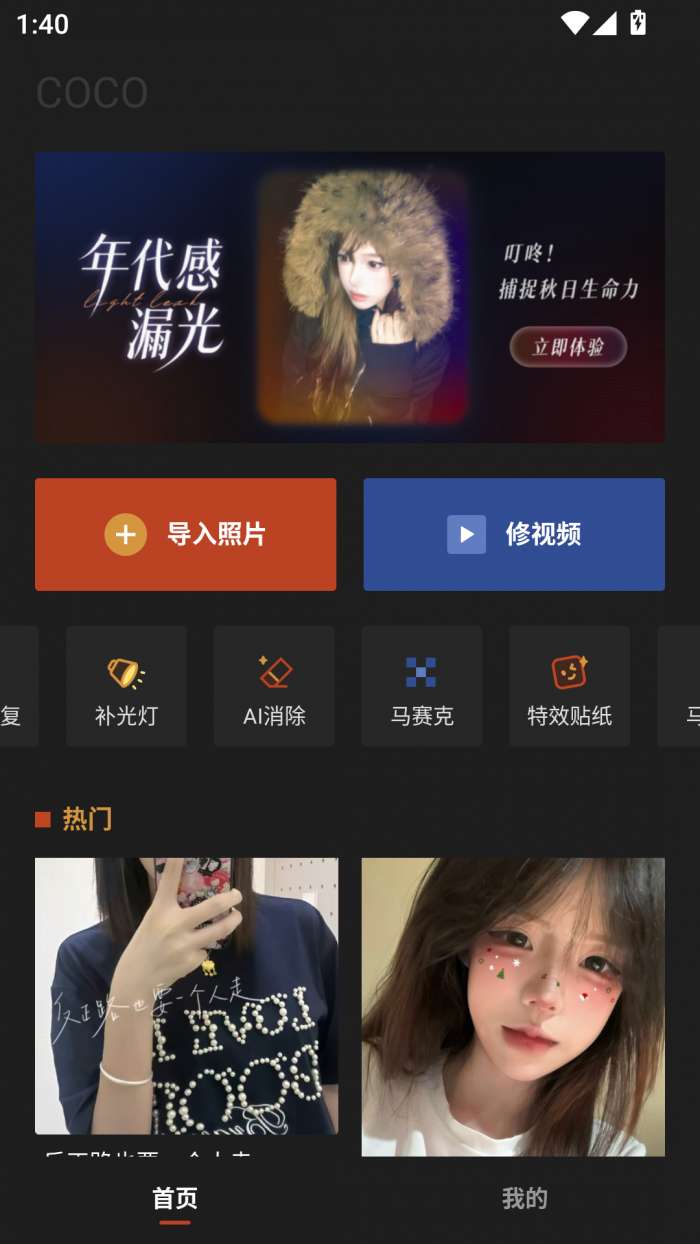Import a photo with 导入照片
This screenshot has width=700, height=1244.
[x=186, y=534]
